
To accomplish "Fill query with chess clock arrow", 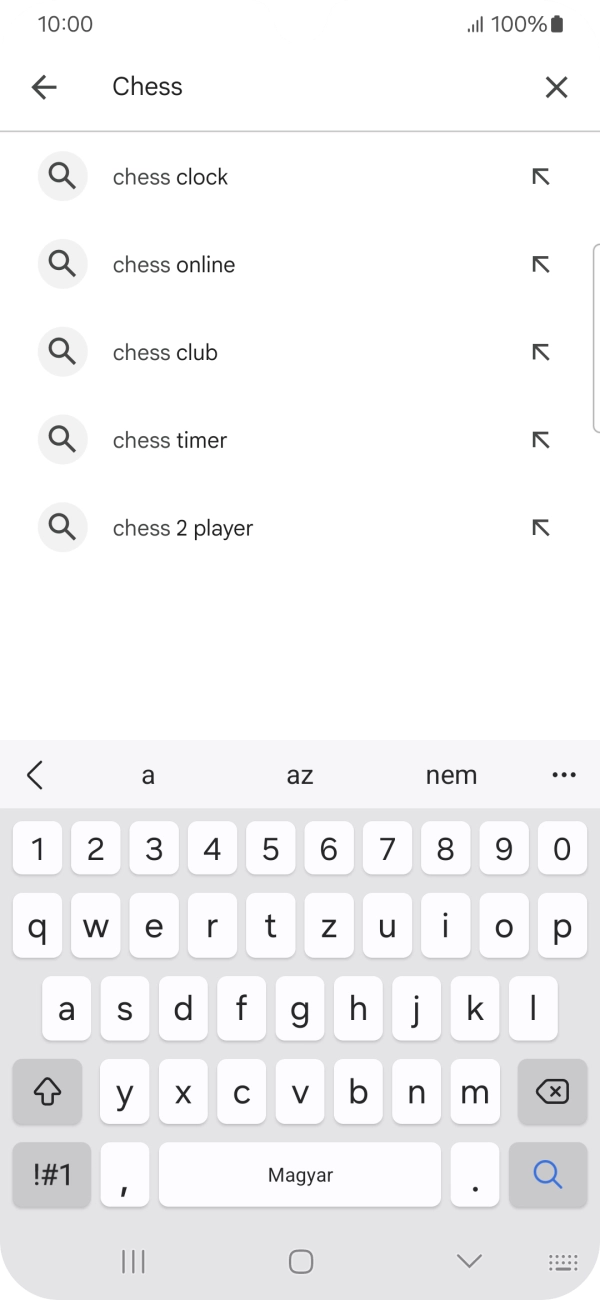I will click(541, 177).
